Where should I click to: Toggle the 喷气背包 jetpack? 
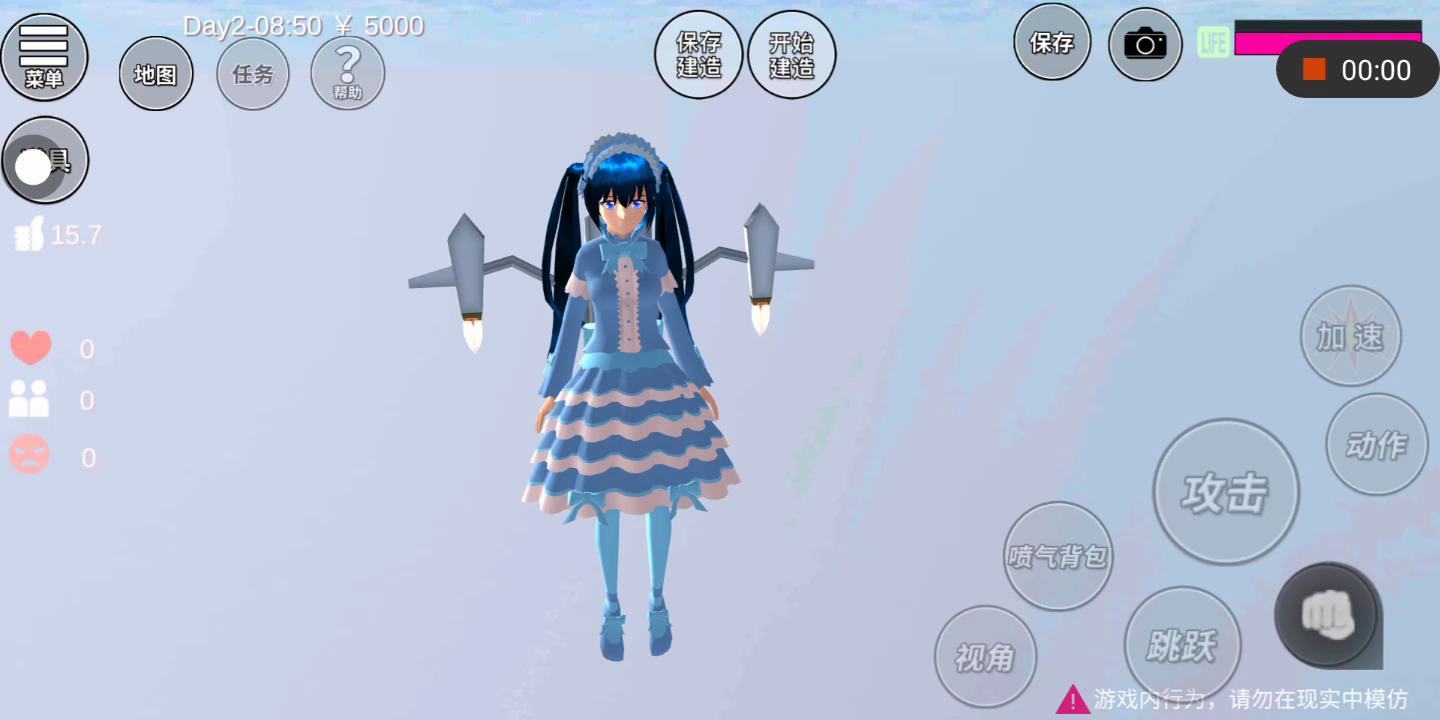(x=1058, y=556)
